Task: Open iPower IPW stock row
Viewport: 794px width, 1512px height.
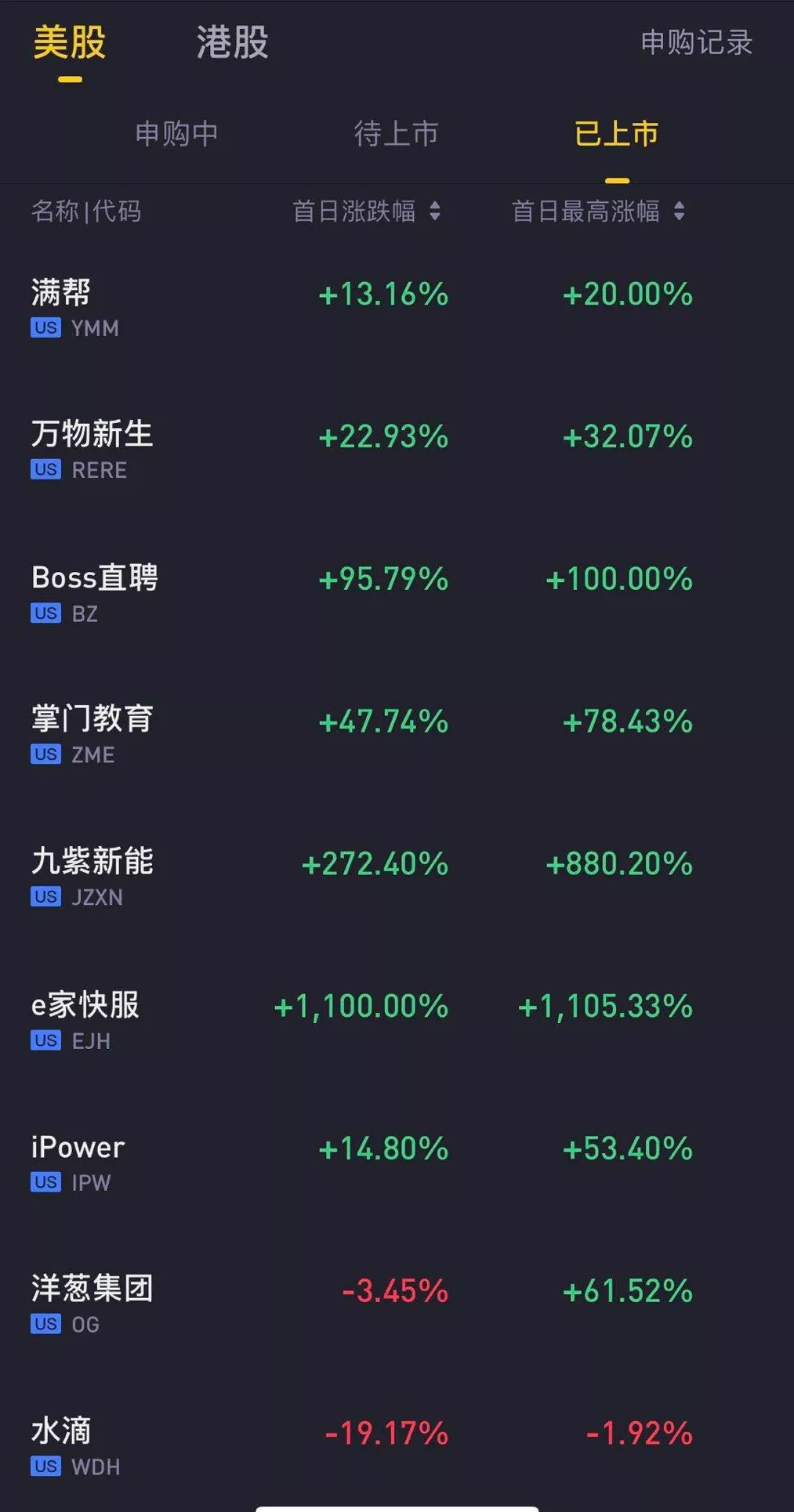Action: tap(397, 1163)
